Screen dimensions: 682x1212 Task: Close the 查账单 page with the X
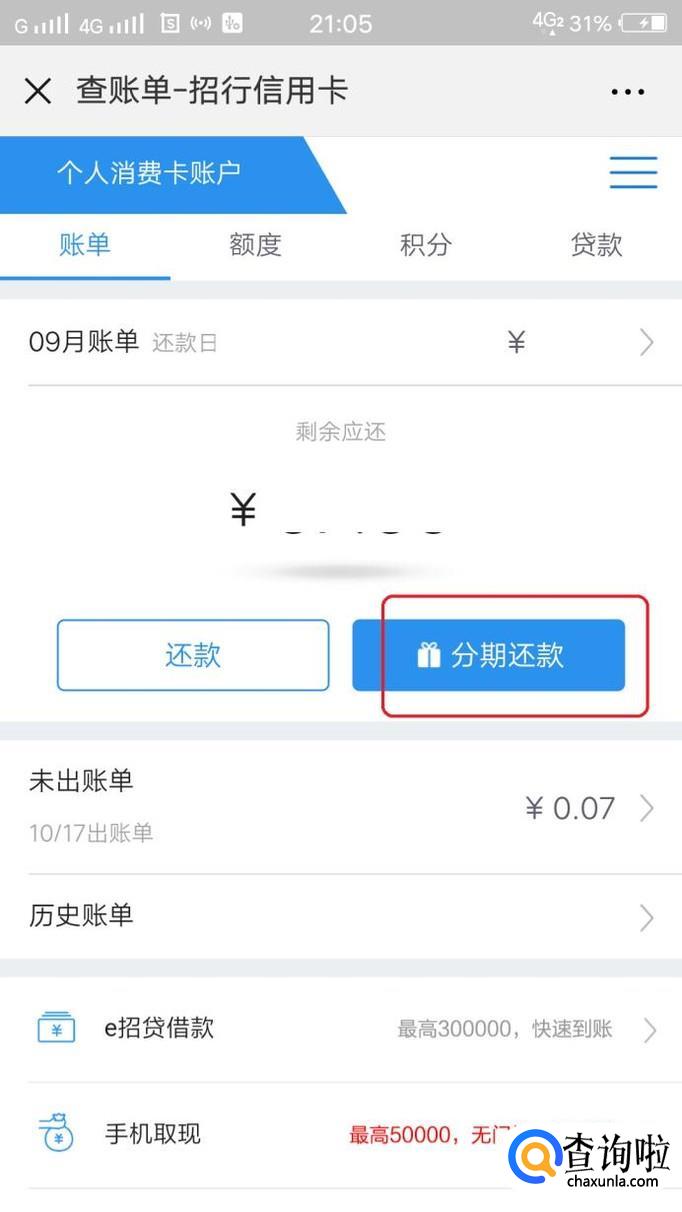coord(38,92)
